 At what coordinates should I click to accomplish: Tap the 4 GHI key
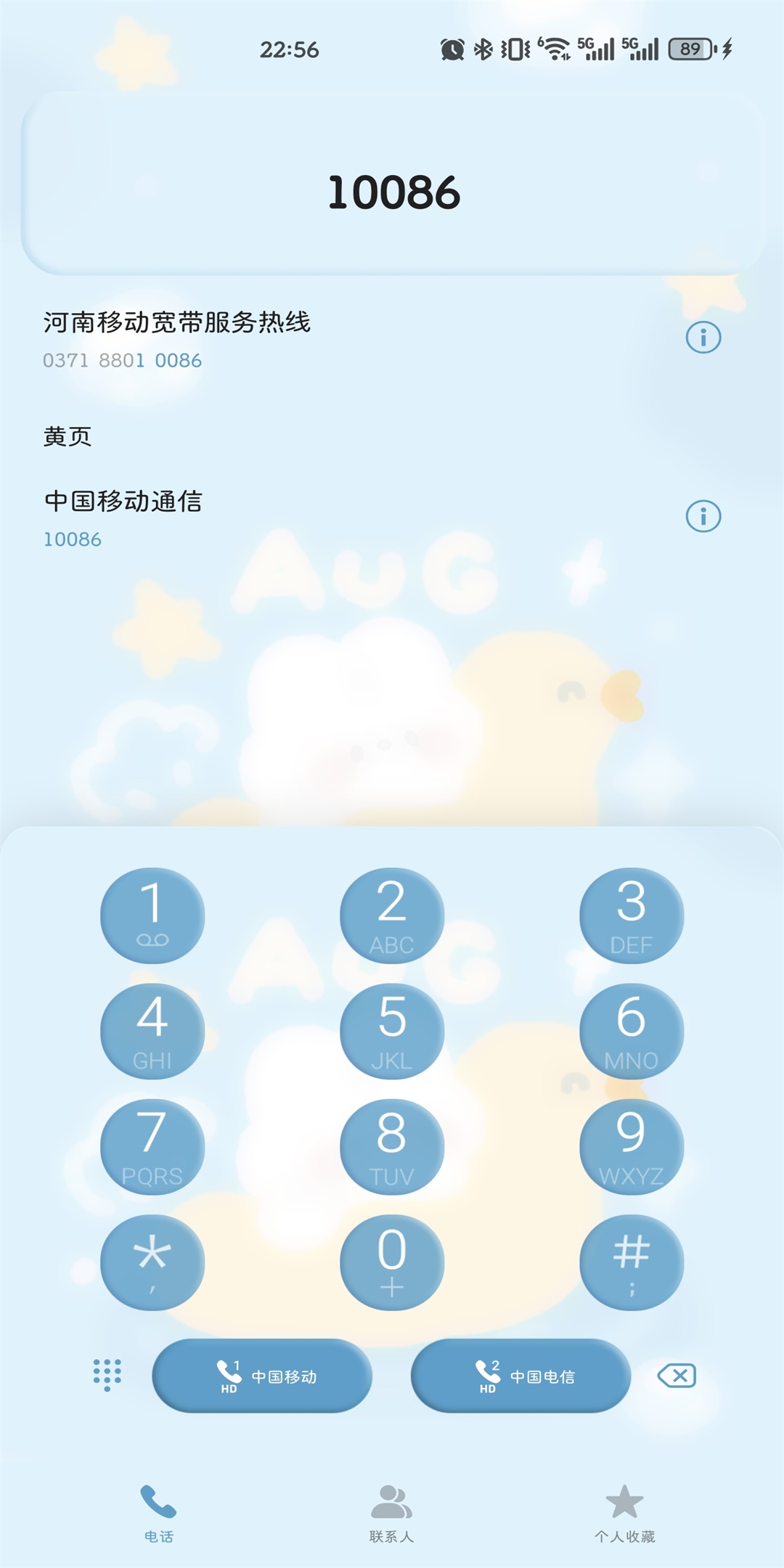[x=152, y=1031]
